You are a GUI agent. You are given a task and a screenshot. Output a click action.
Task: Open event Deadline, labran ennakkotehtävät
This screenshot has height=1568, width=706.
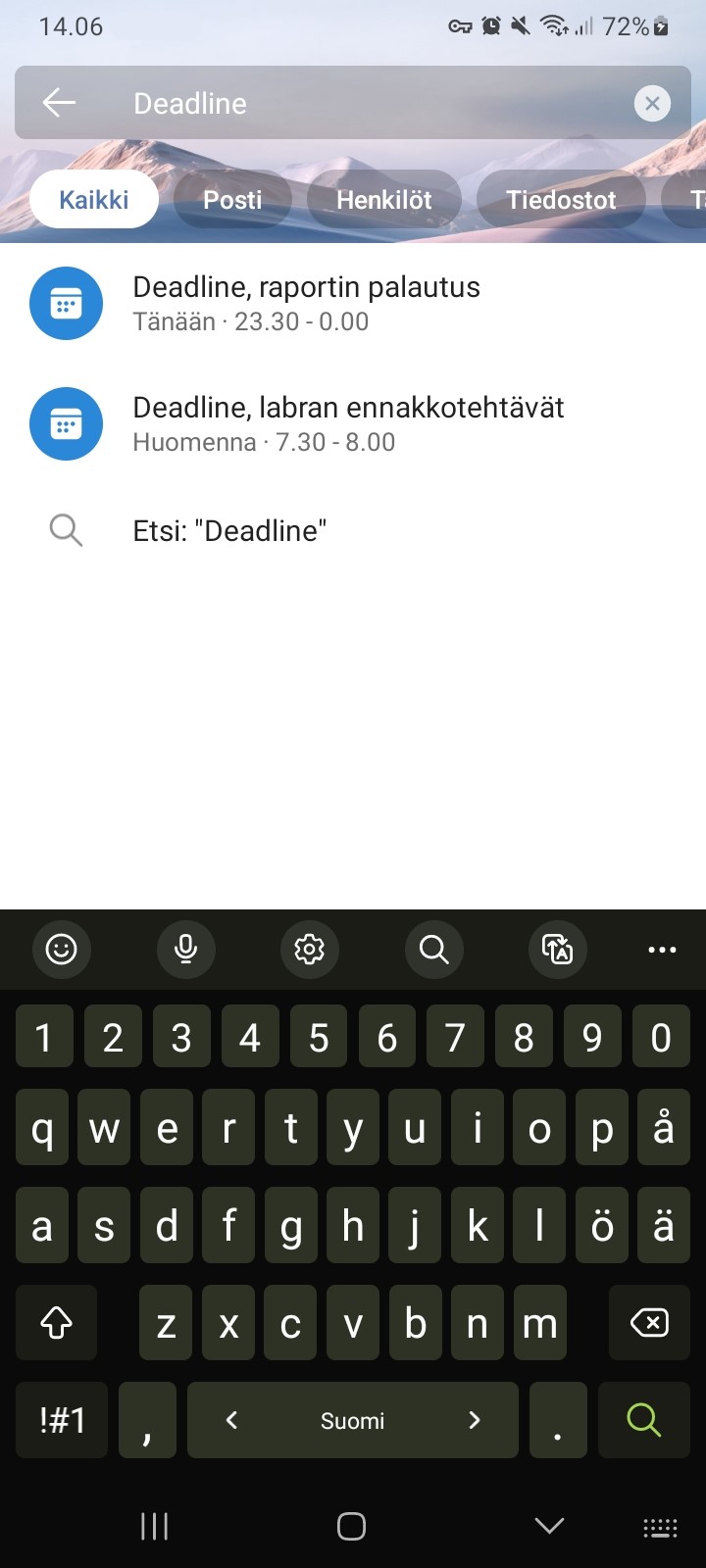point(353,424)
